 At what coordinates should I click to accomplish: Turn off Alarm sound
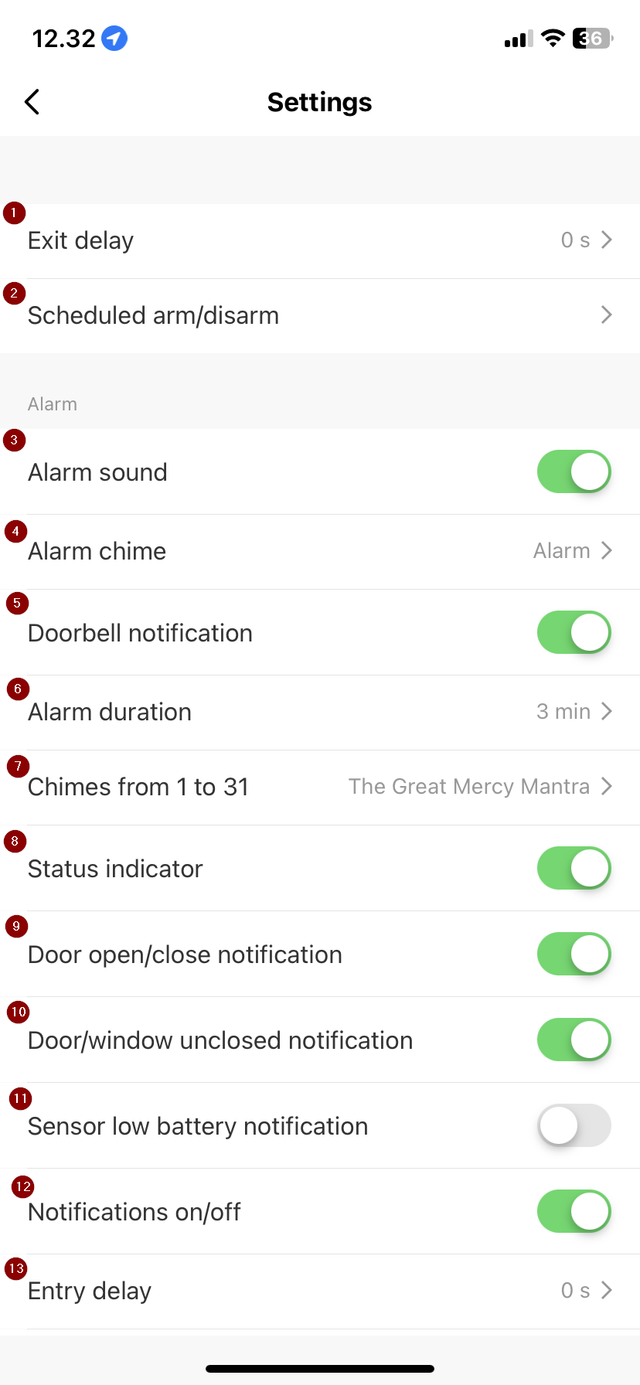coord(574,472)
